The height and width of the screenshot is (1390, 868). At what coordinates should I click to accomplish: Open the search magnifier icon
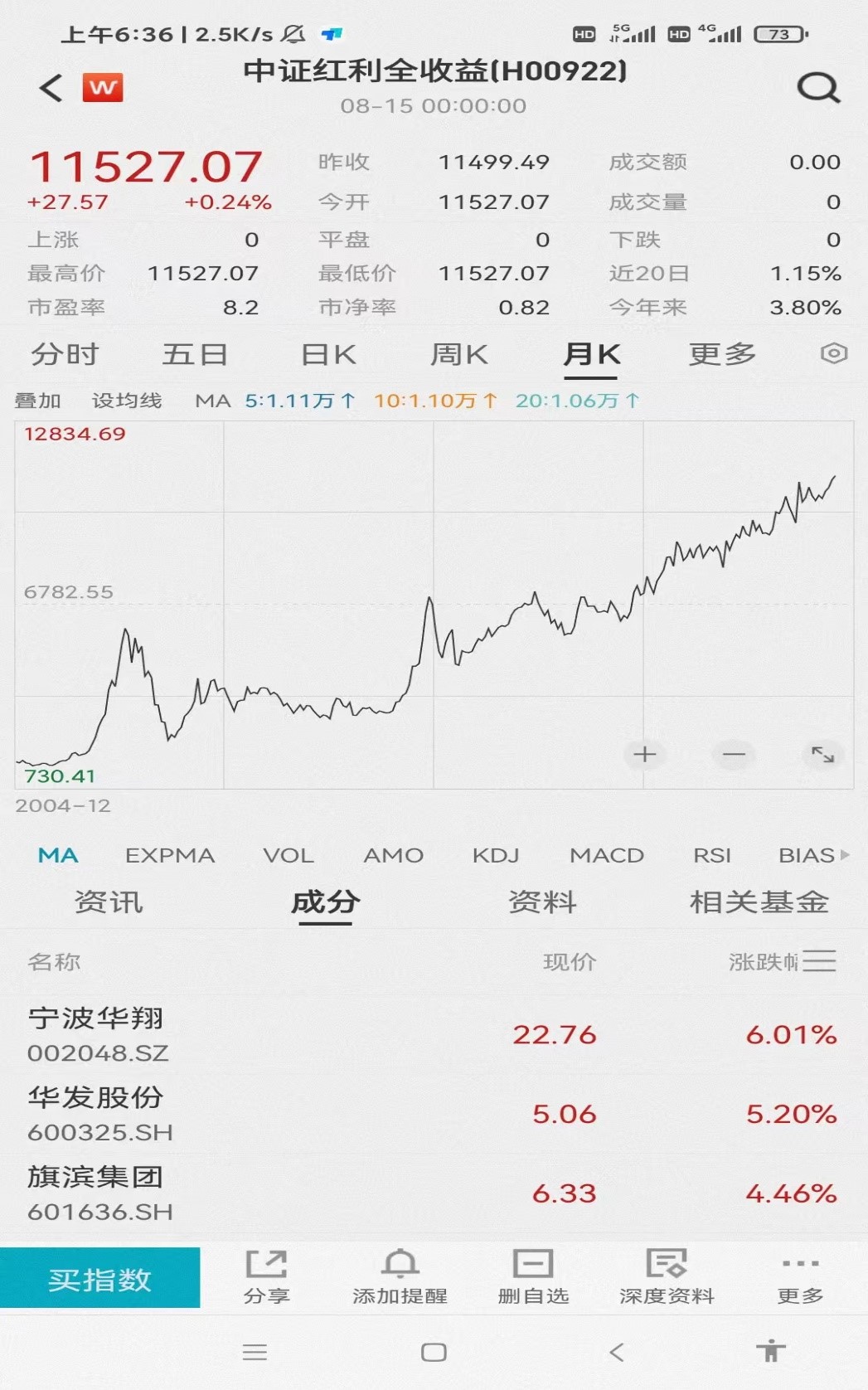(818, 87)
